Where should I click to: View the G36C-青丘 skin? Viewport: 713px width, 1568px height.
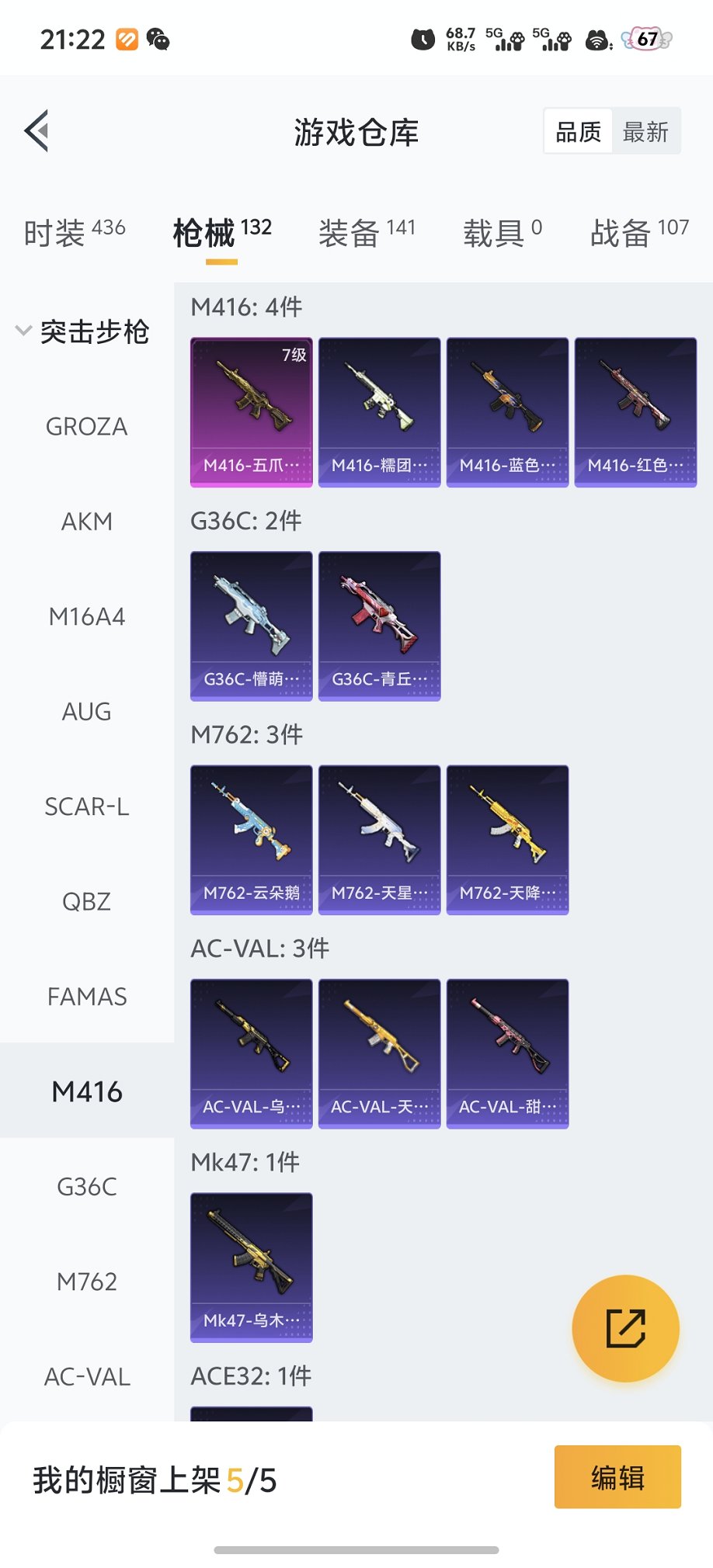[379, 626]
